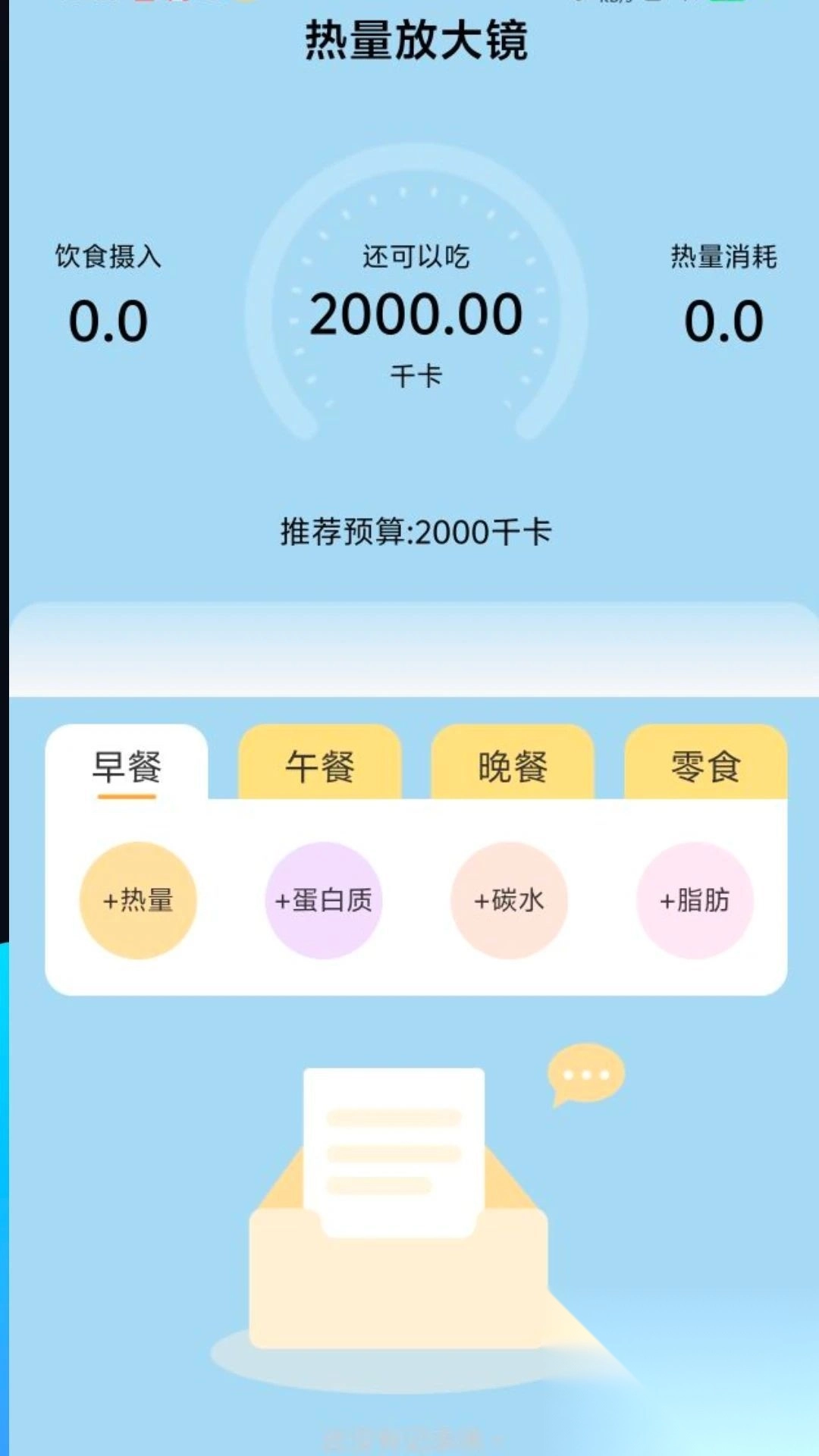The width and height of the screenshot is (819, 1456).
Task: Open the 零食 snacks tab
Action: point(703,766)
